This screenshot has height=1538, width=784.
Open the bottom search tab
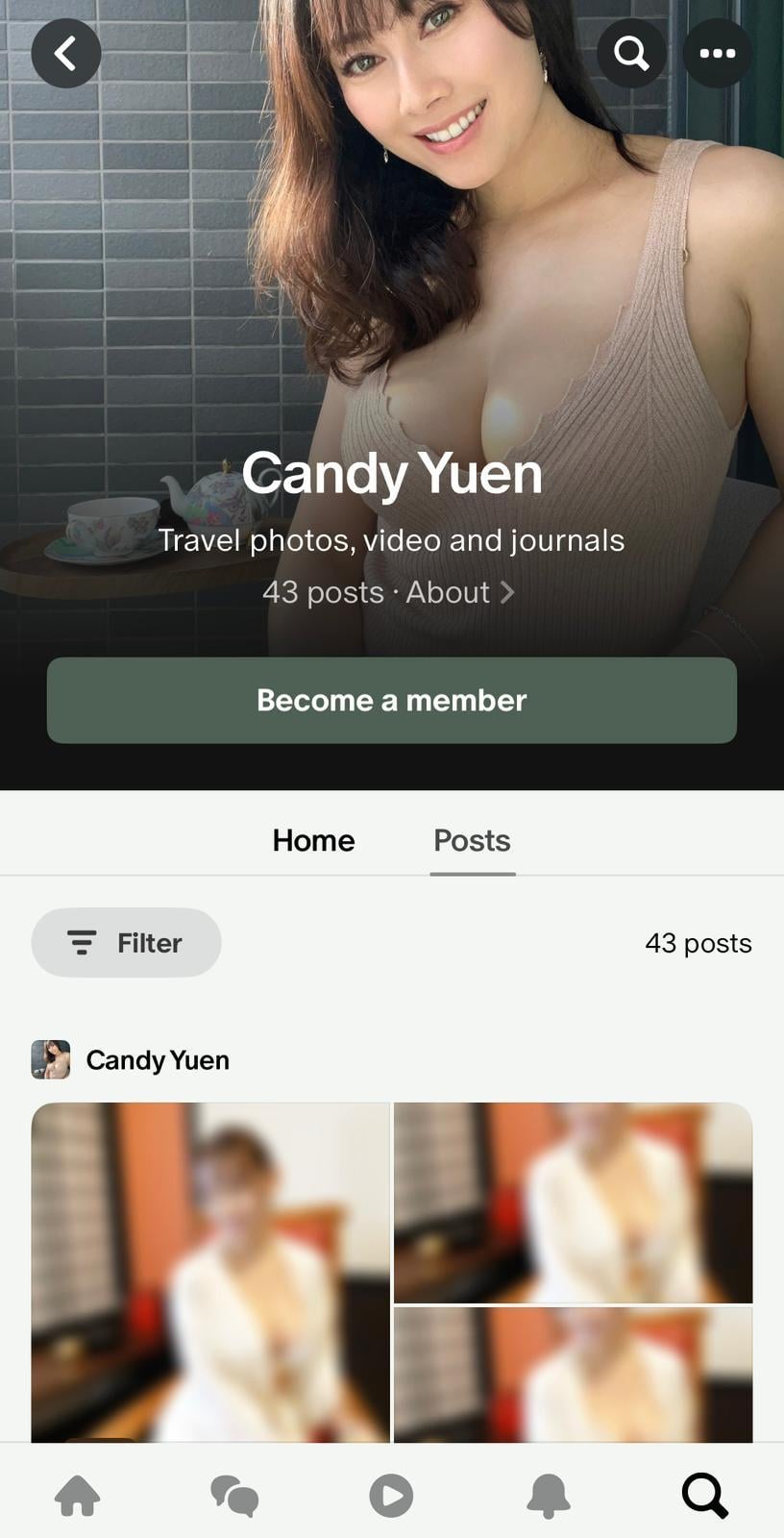point(704,1496)
